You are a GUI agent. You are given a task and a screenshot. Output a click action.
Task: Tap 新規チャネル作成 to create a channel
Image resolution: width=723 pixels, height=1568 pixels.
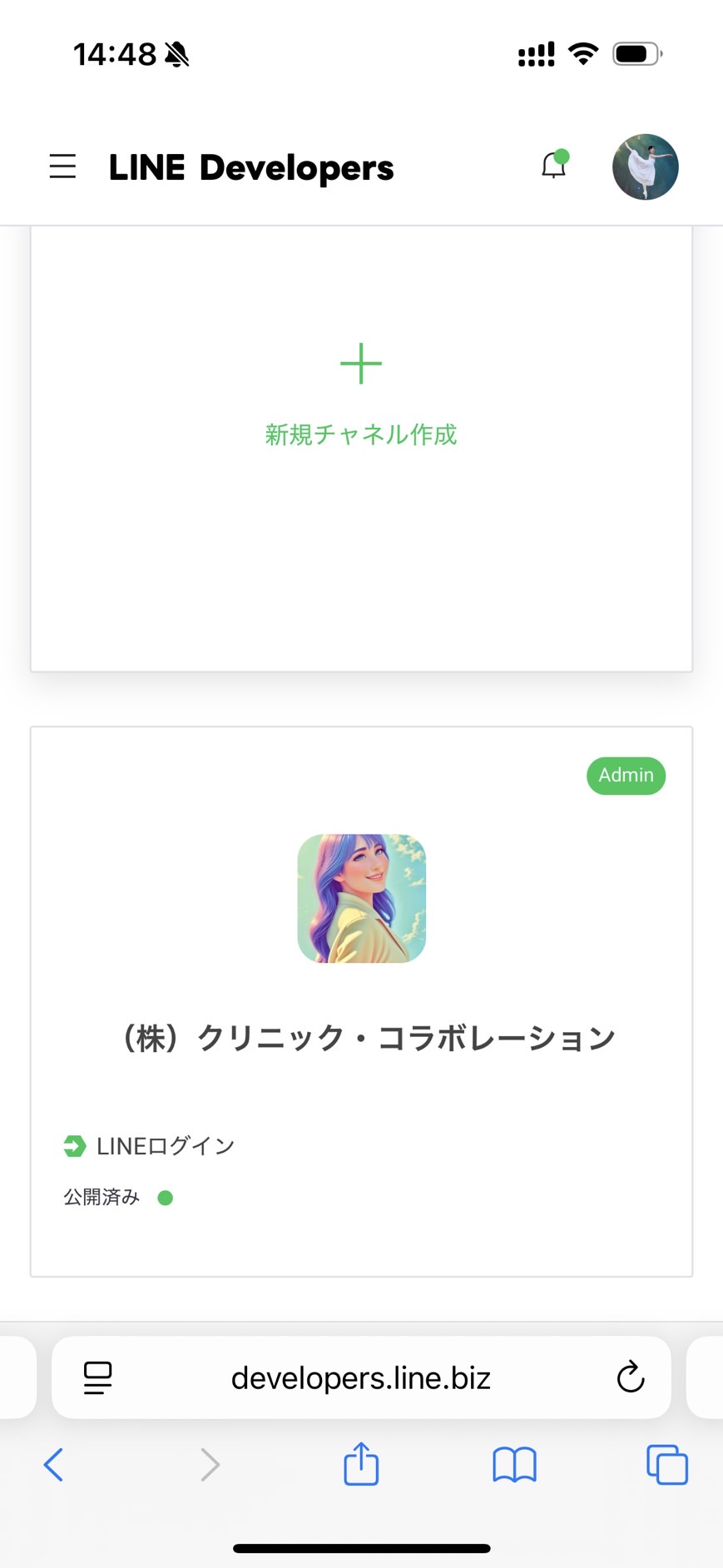pos(361,434)
